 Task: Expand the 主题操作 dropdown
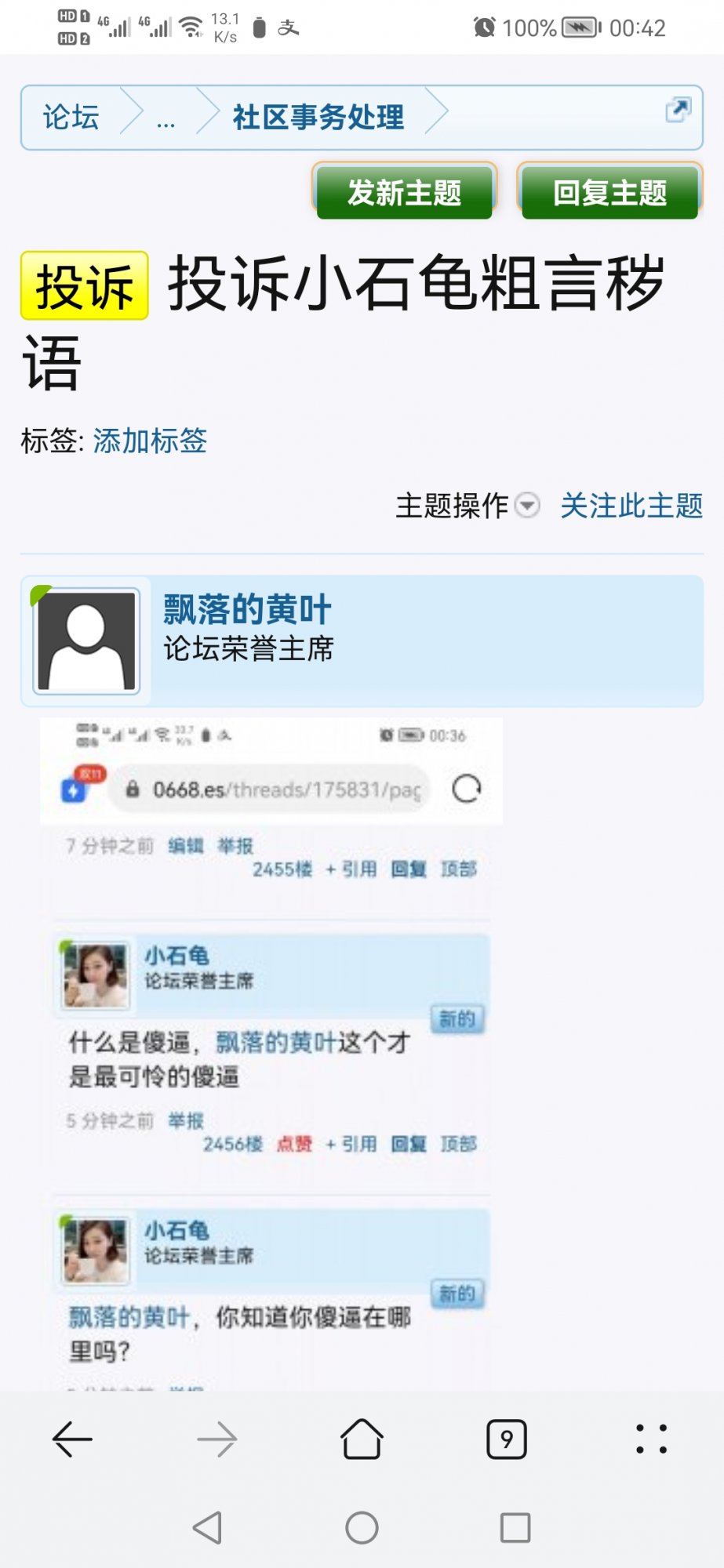[x=467, y=506]
